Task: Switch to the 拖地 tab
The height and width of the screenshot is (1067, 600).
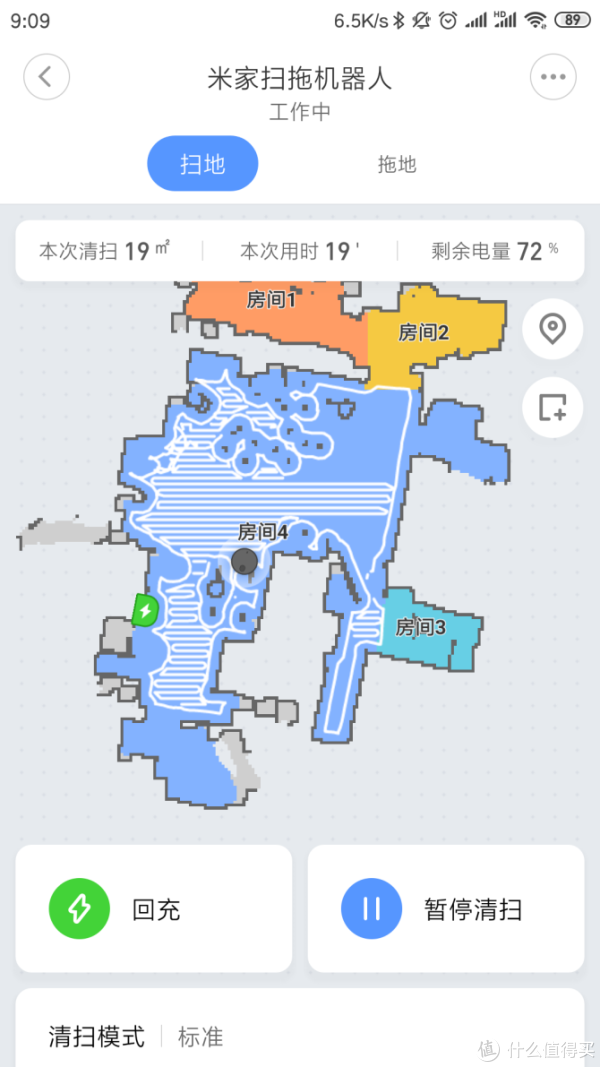Action: tap(397, 164)
